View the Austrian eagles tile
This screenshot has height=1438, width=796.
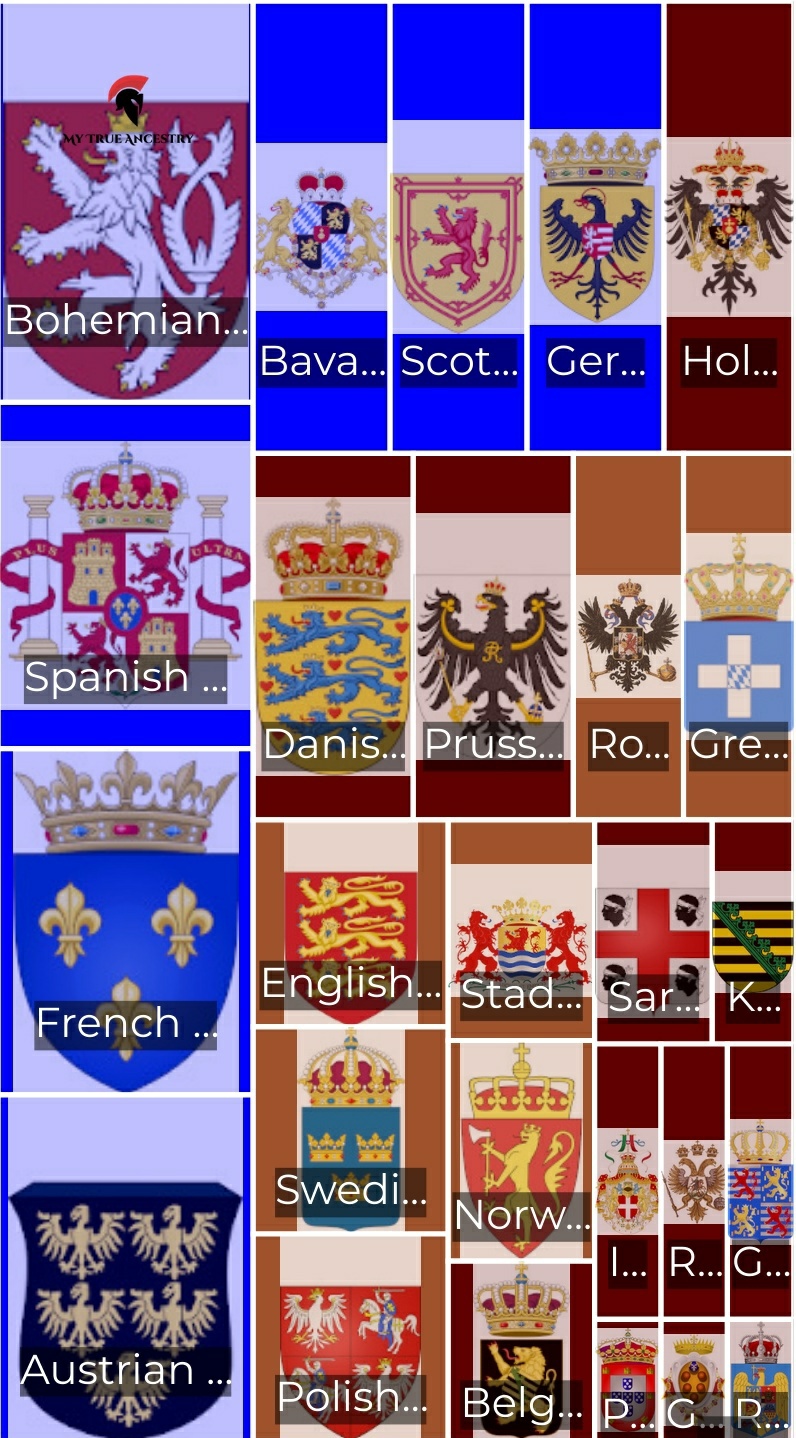pos(125,1267)
